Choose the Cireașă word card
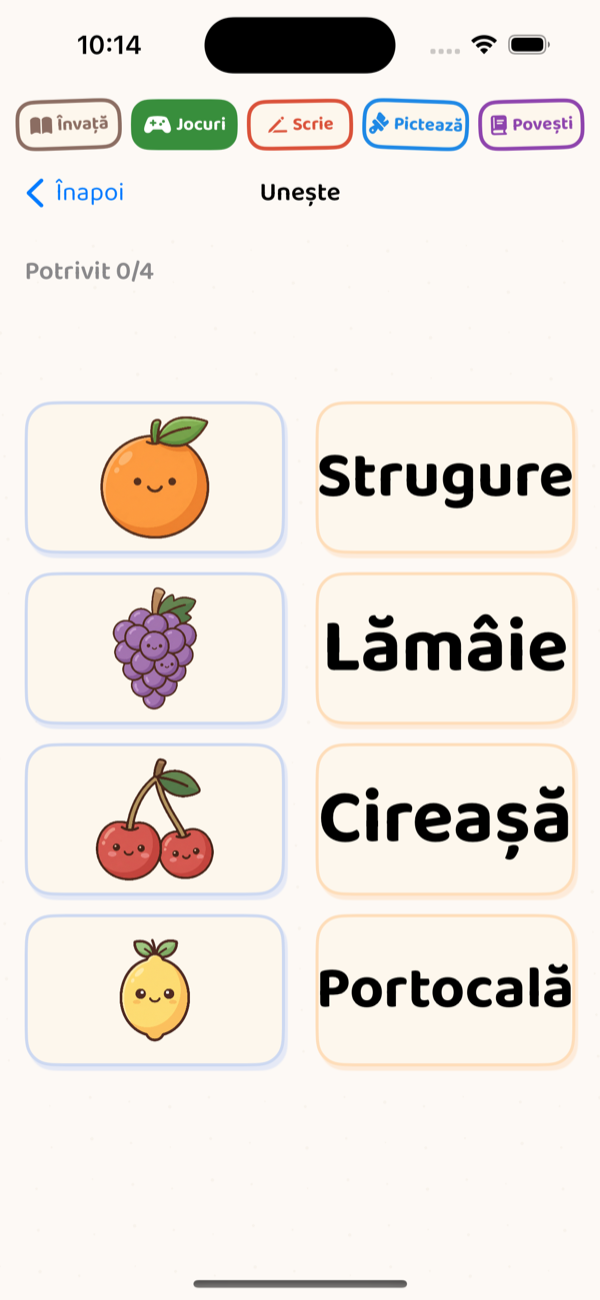600x1300 pixels. tap(445, 819)
